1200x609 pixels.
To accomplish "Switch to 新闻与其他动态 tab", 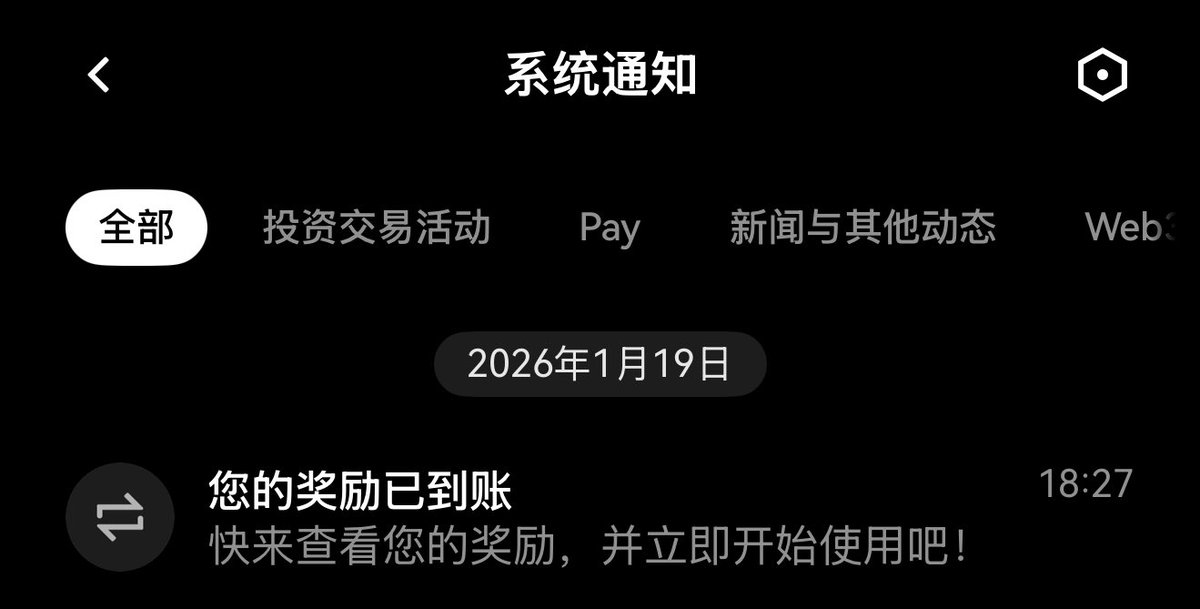I will click(862, 227).
